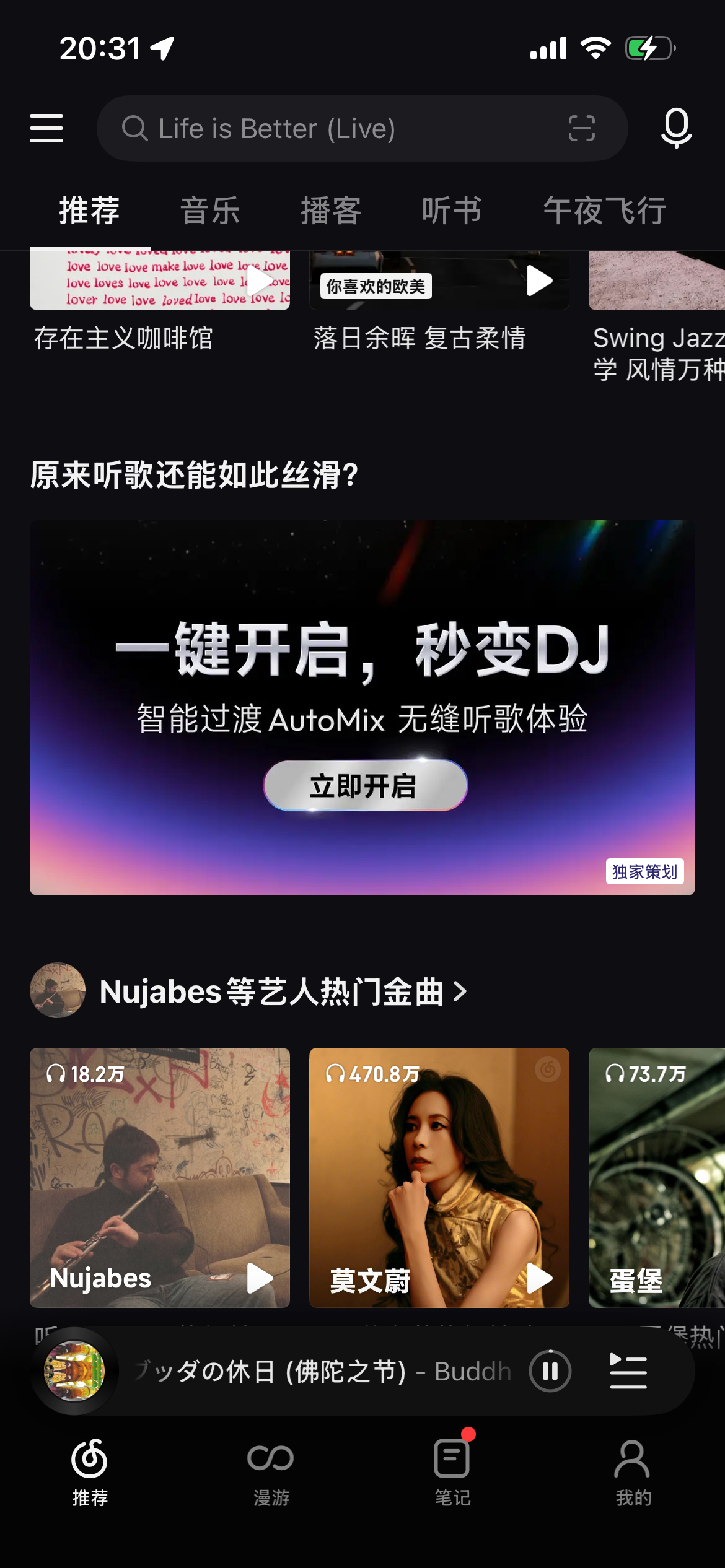
Task: Switch to the 播客 top tab
Action: [x=331, y=211]
